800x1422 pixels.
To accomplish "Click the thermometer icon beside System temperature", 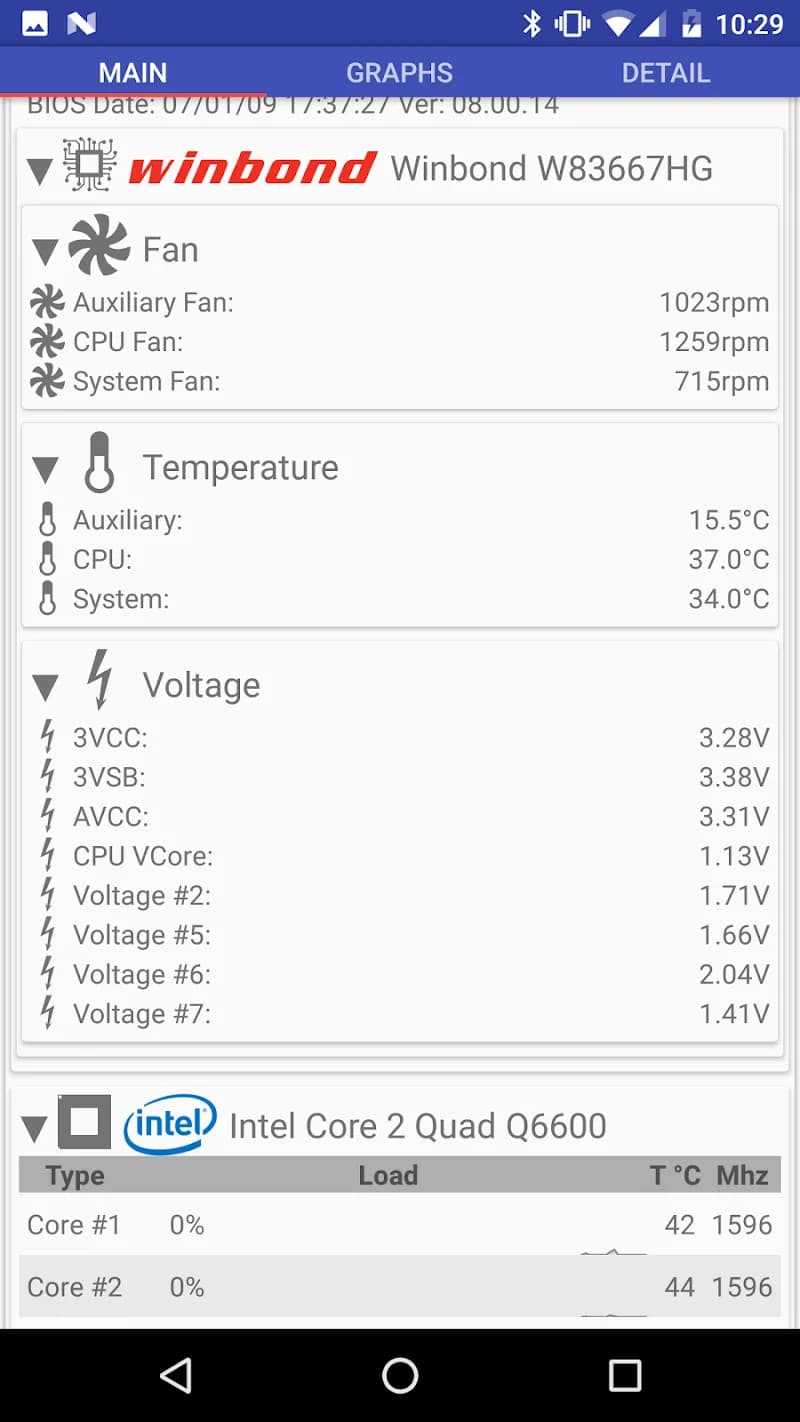I will [47, 597].
